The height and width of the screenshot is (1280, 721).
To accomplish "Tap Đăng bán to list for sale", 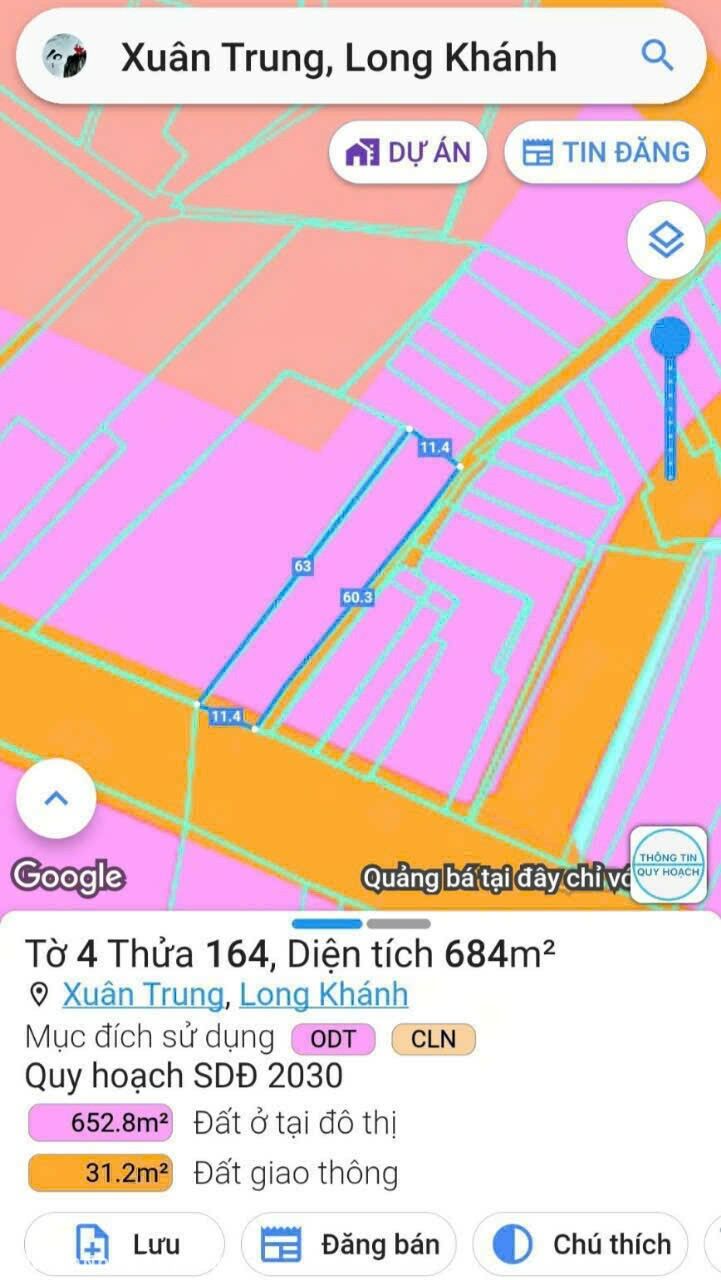I will point(349,1245).
